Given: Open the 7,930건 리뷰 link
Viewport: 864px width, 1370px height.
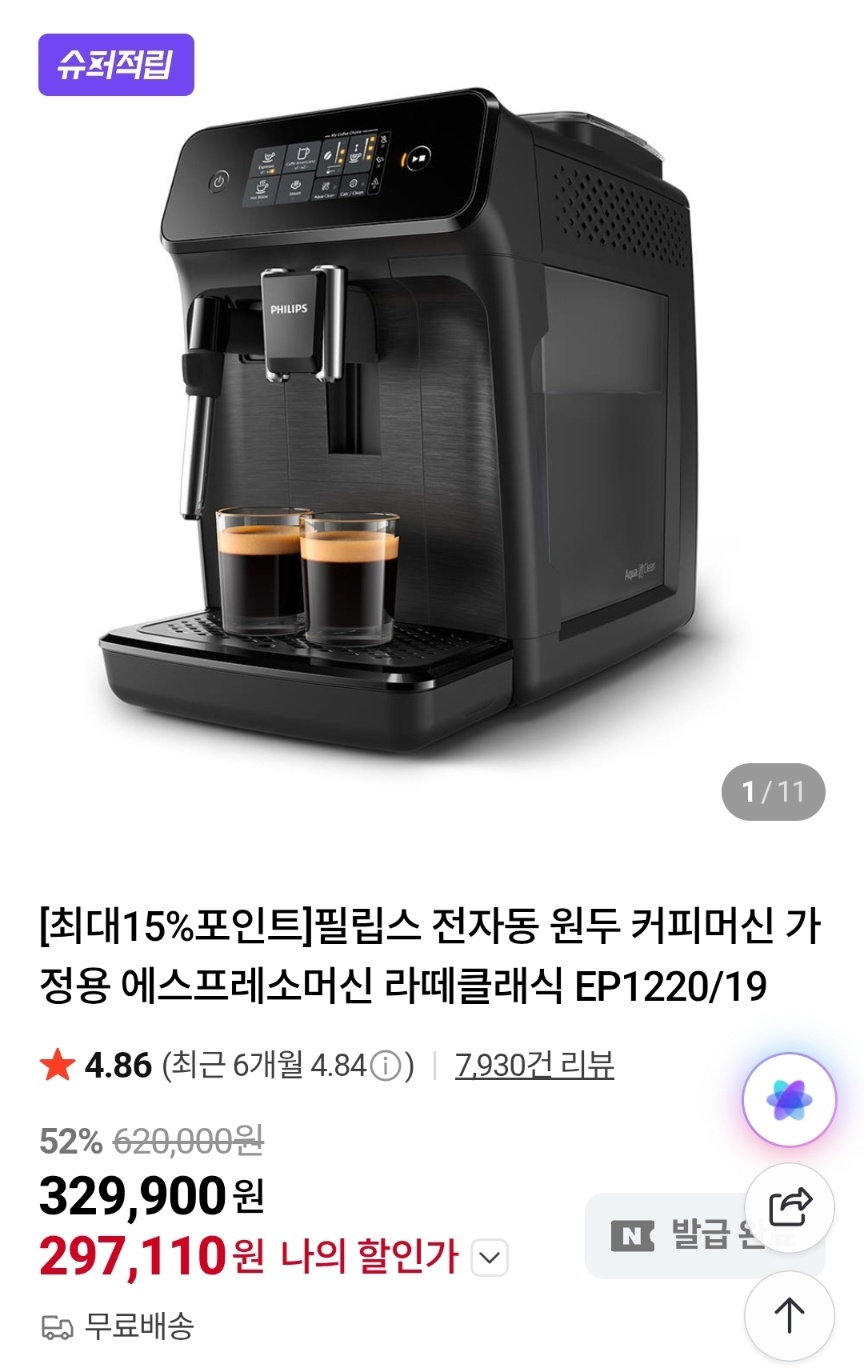Looking at the screenshot, I should (x=534, y=1065).
